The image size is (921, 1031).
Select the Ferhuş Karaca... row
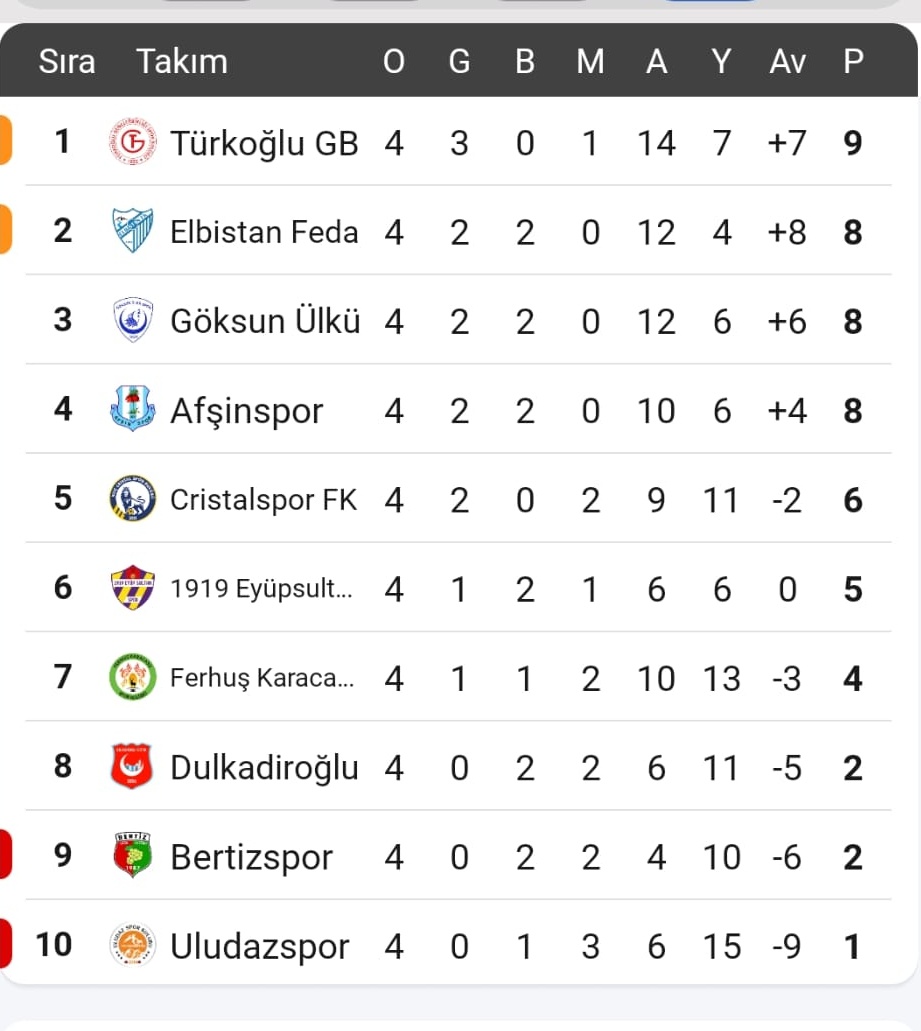[x=261, y=679]
